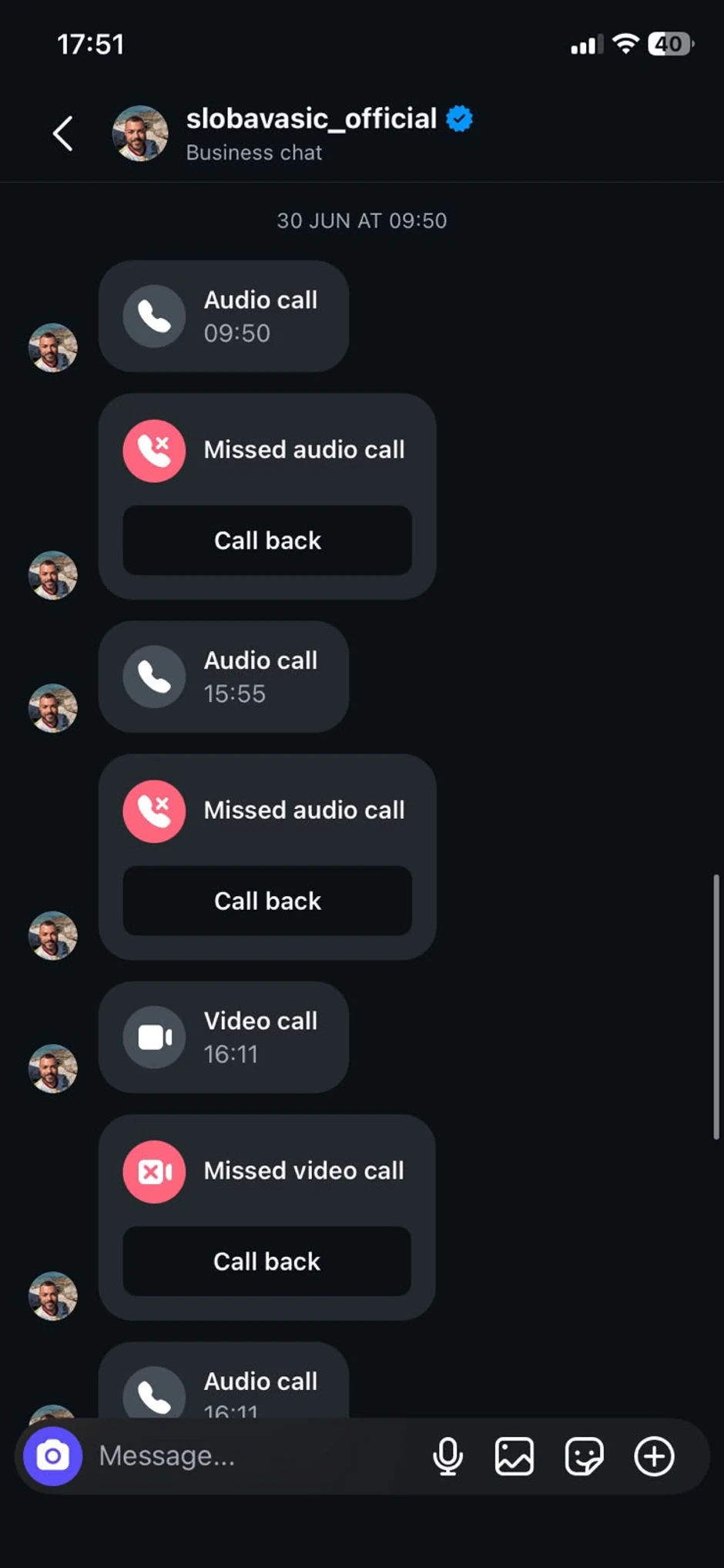Open the photo gallery picker
The width and height of the screenshot is (724, 1568).
[515, 1456]
